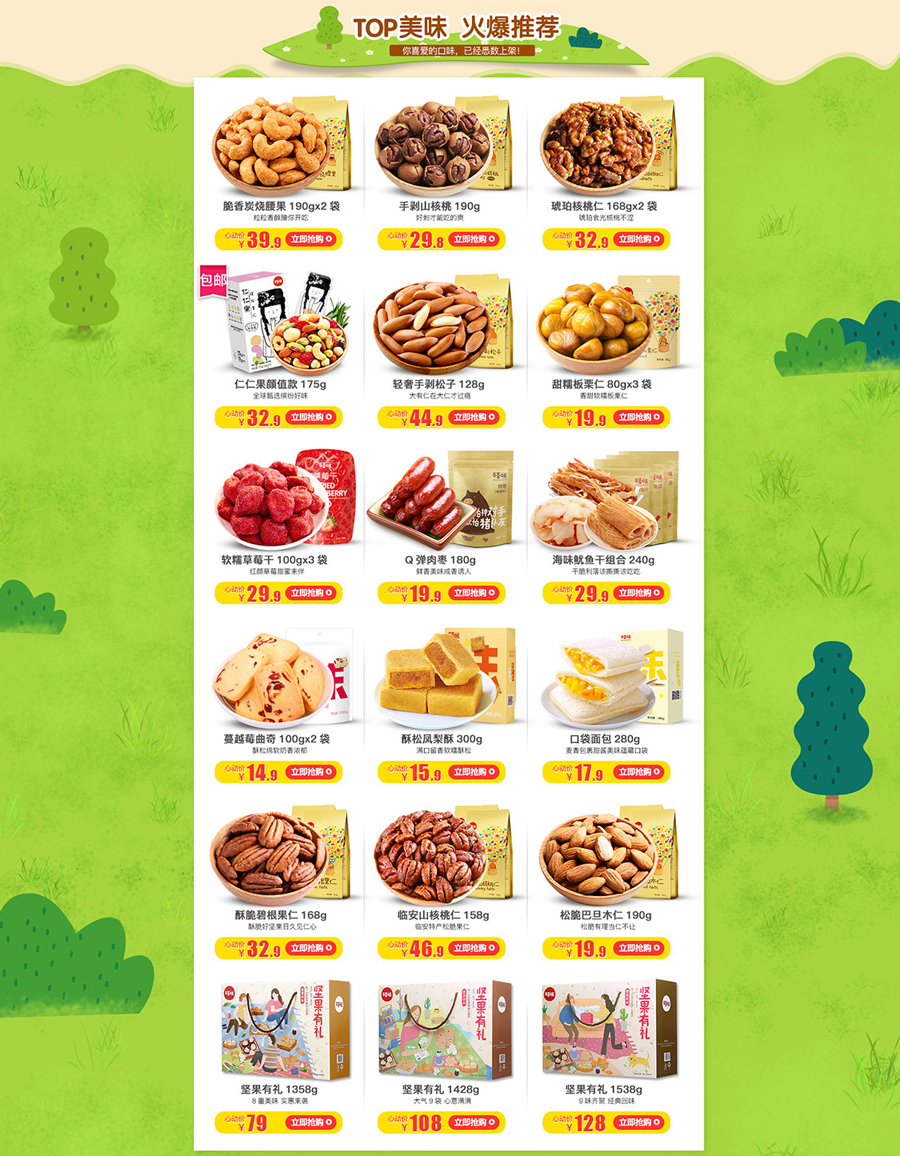Buy 临安山核桃仁 158g now
Viewport: 900px width, 1156px height.
pyautogui.click(x=475, y=949)
